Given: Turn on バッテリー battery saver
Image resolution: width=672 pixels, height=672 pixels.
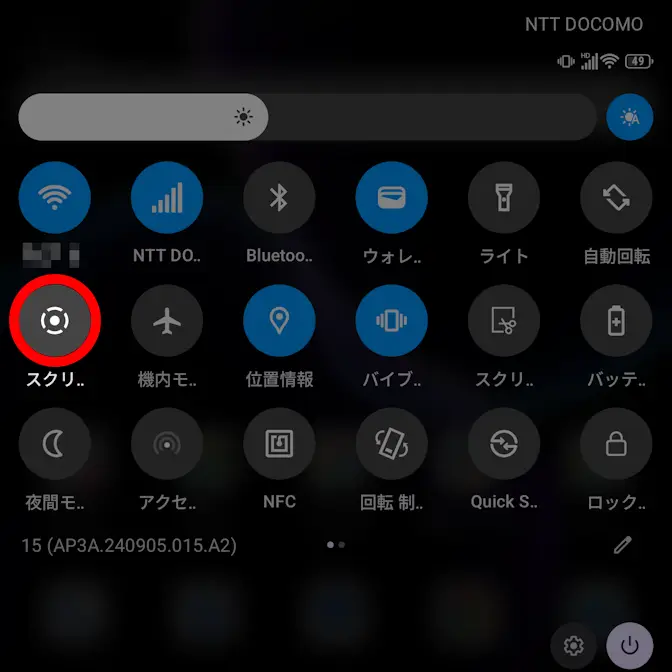Looking at the screenshot, I should 616,320.
